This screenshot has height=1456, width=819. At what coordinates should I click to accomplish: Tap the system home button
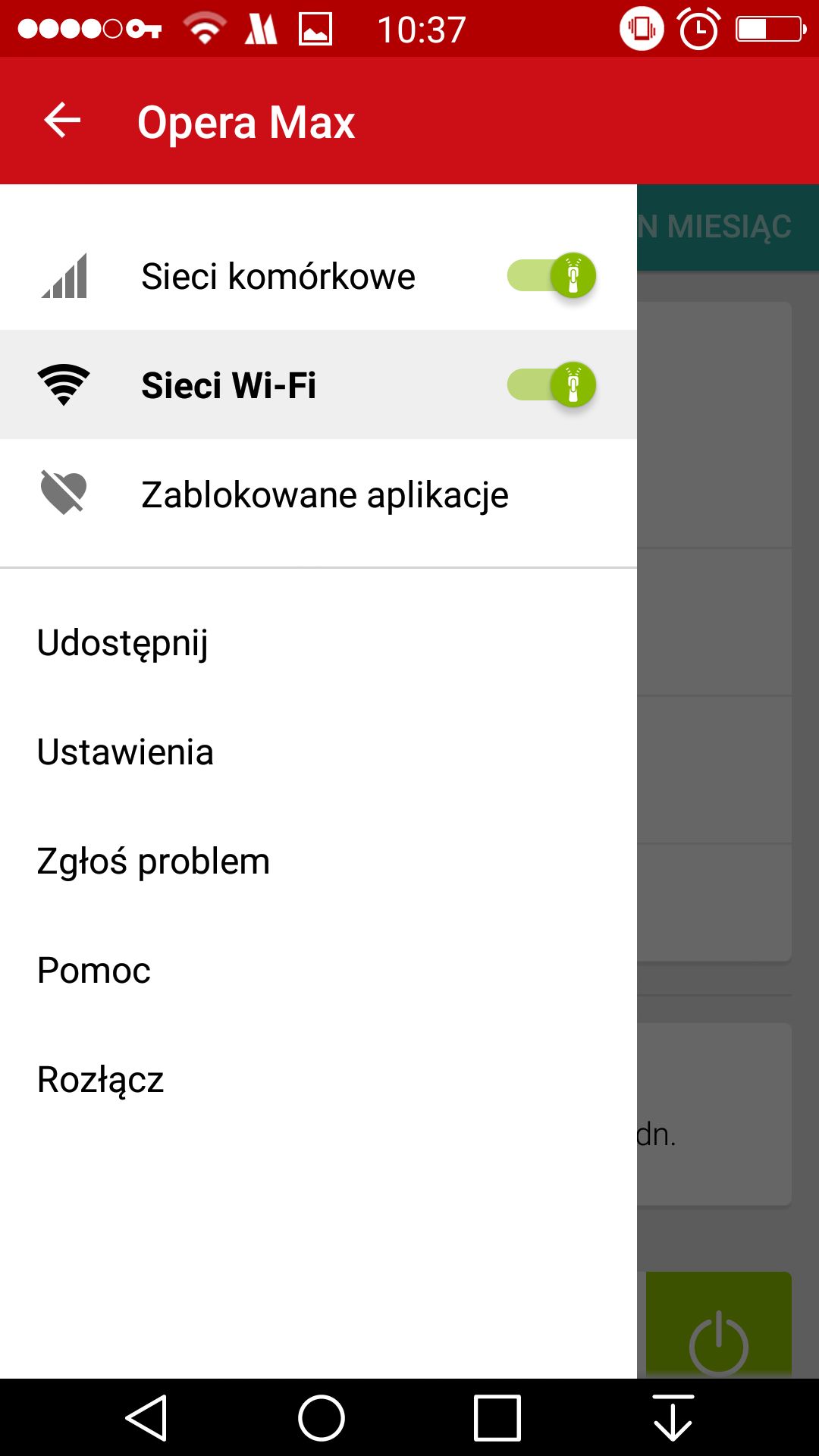[x=322, y=1417]
